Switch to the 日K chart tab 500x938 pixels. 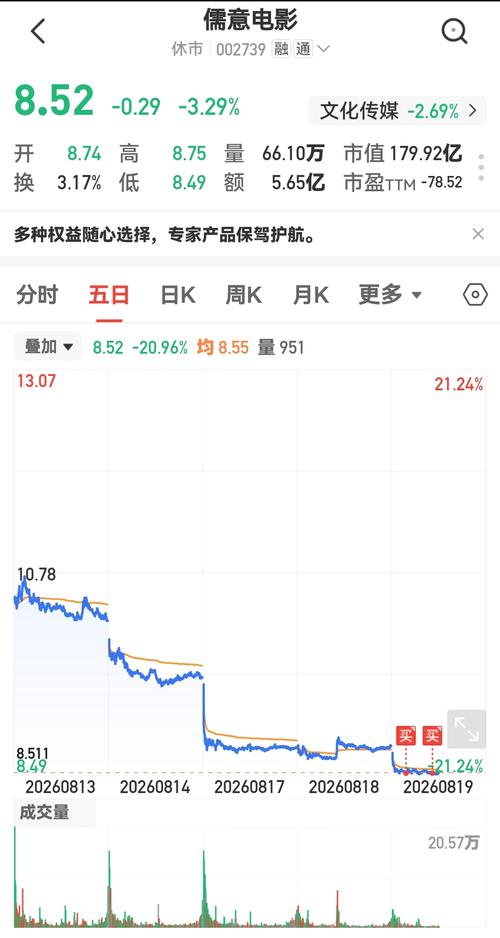(178, 295)
